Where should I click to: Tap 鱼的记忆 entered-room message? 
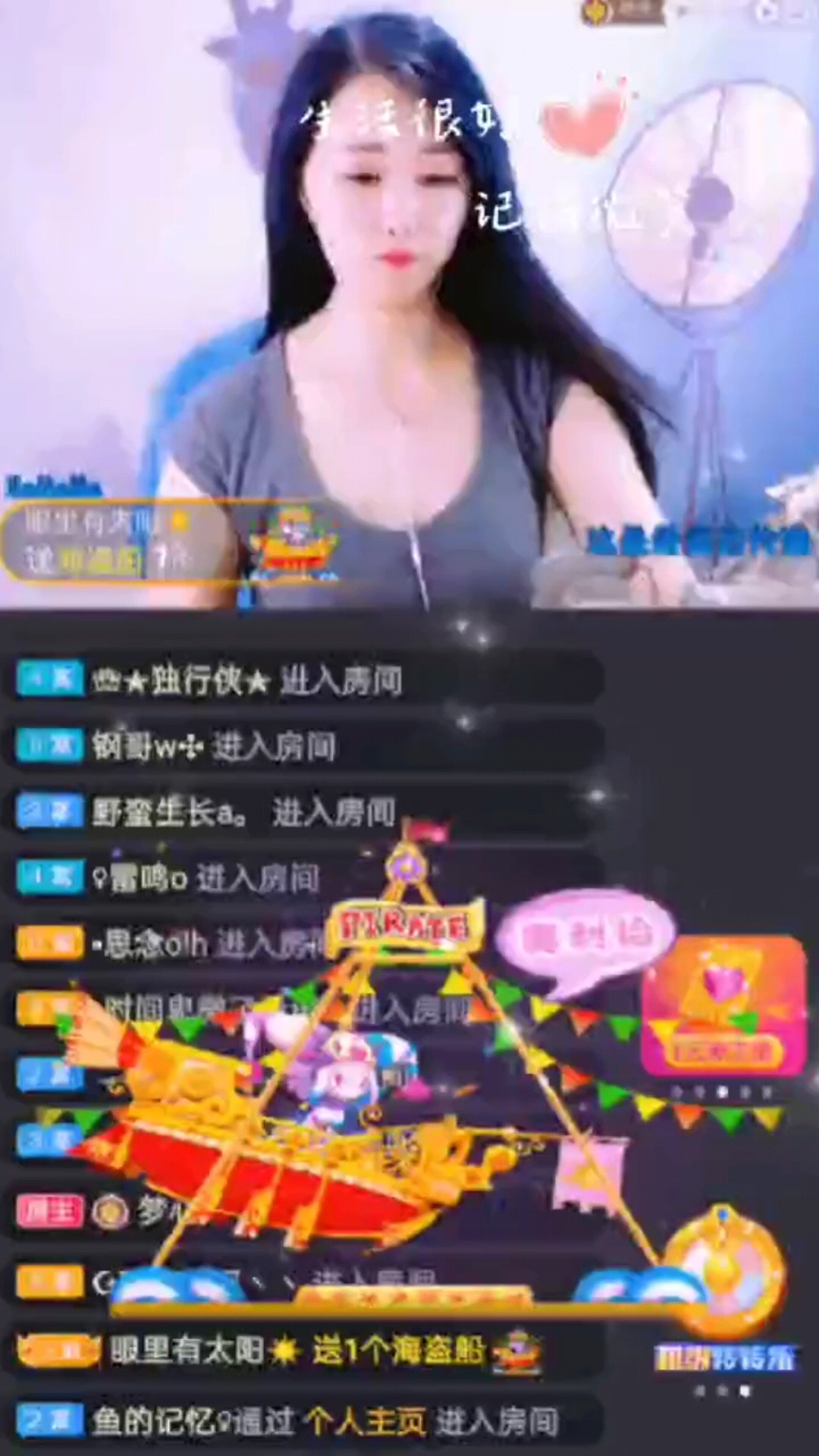click(x=303, y=1420)
